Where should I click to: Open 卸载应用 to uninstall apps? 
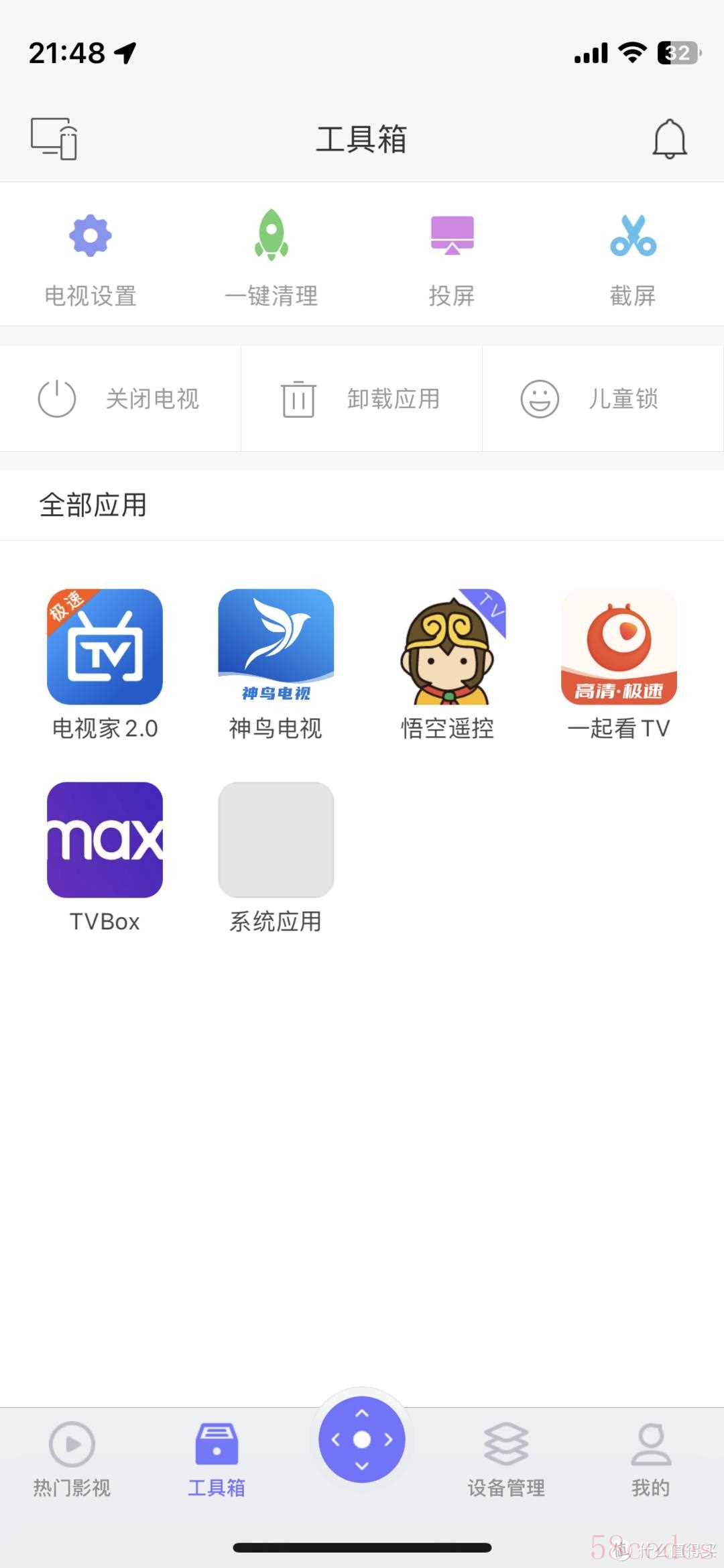[361, 399]
